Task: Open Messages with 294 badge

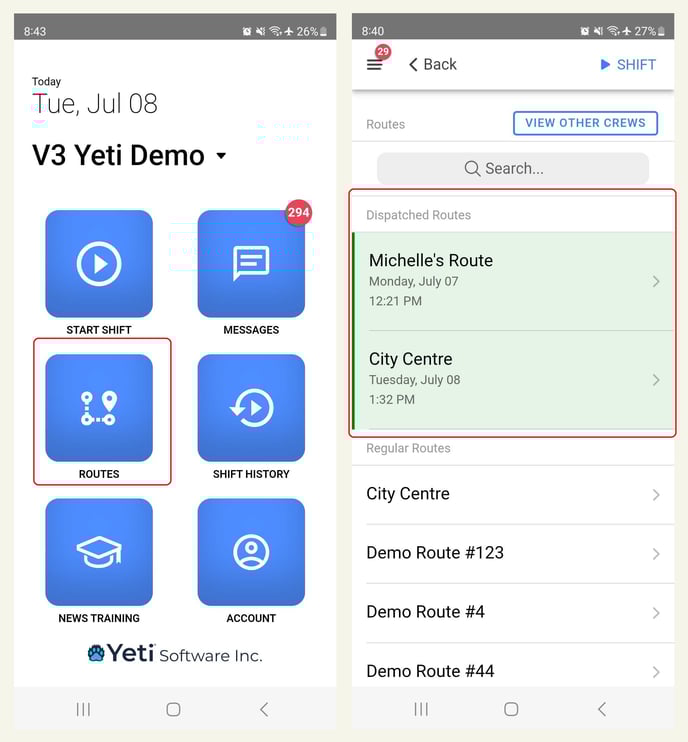Action: click(x=251, y=264)
